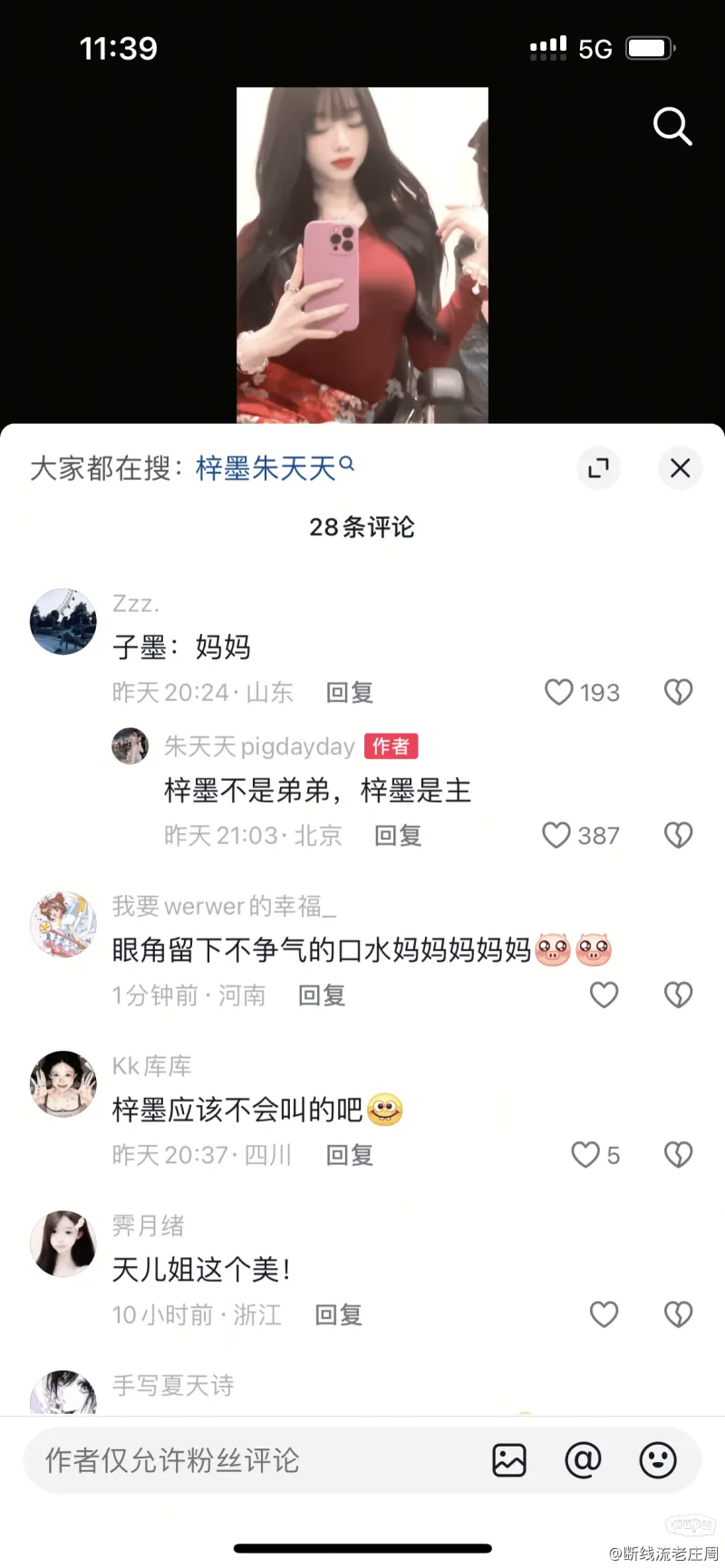
Task: Reply to 朱天天 pigdayday's comment
Action: (x=398, y=835)
